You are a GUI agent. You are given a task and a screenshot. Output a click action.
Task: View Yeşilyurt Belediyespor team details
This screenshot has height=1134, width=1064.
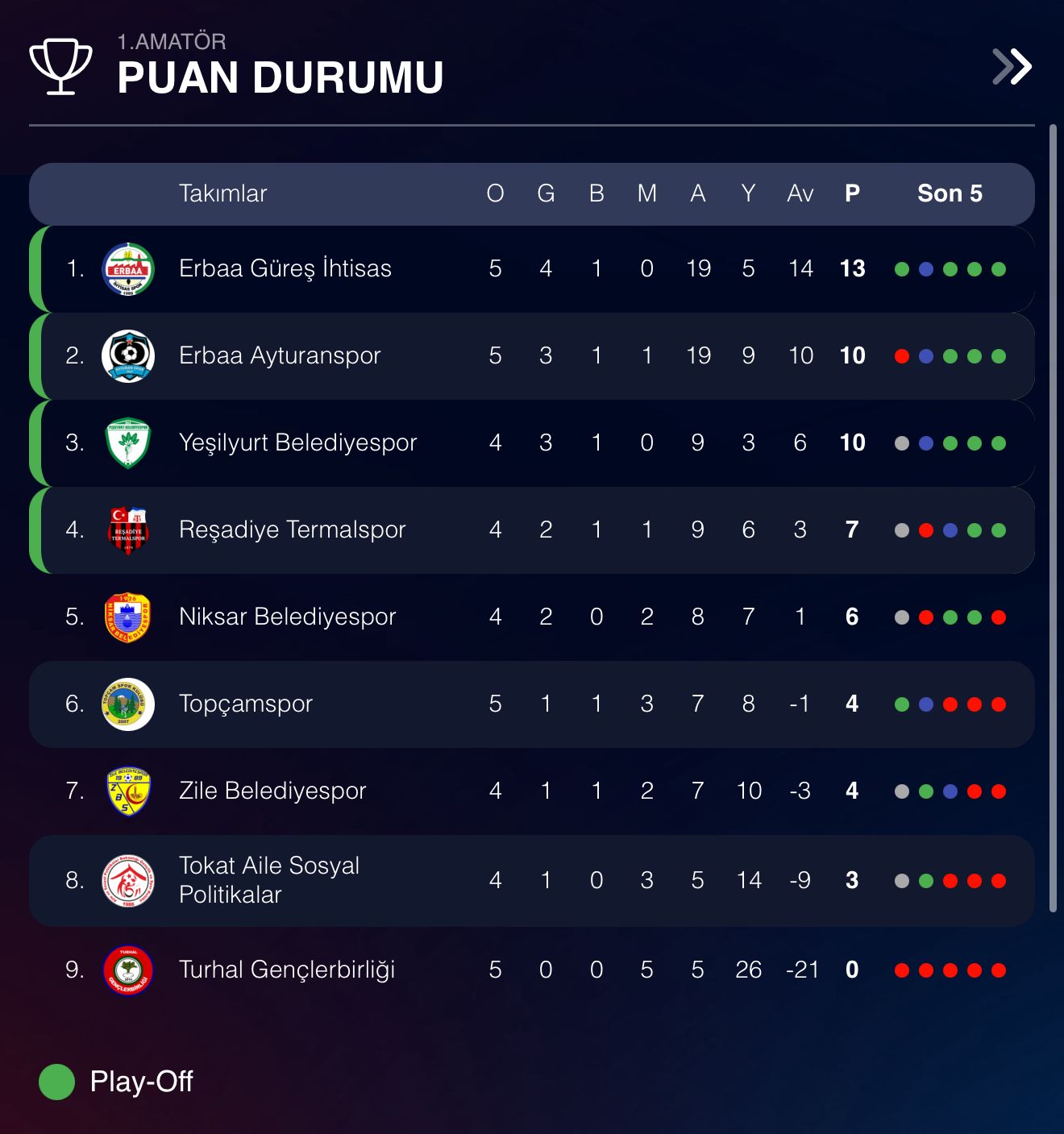pos(297,442)
